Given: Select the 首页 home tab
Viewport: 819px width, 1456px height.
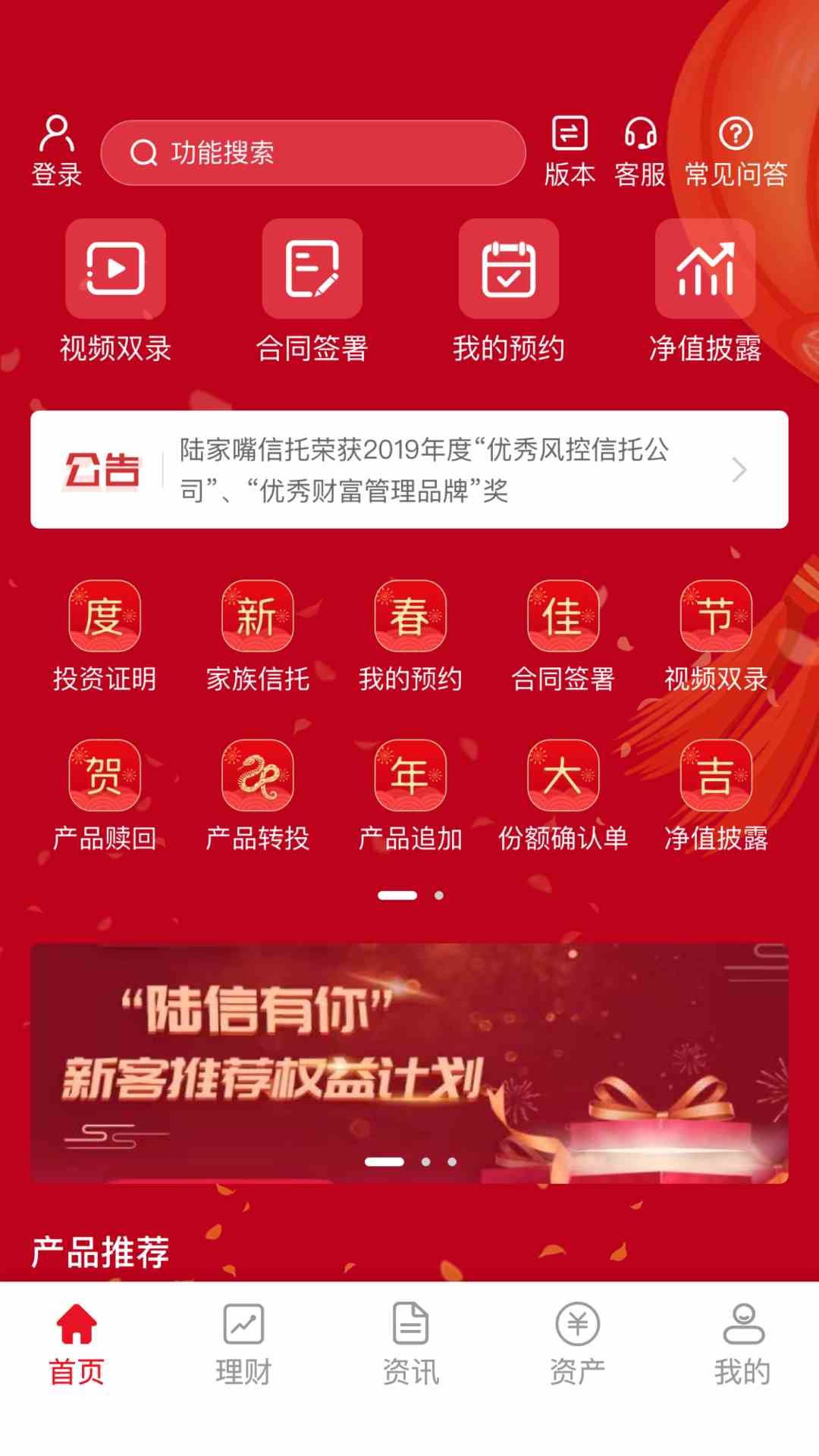Looking at the screenshot, I should tap(77, 1344).
